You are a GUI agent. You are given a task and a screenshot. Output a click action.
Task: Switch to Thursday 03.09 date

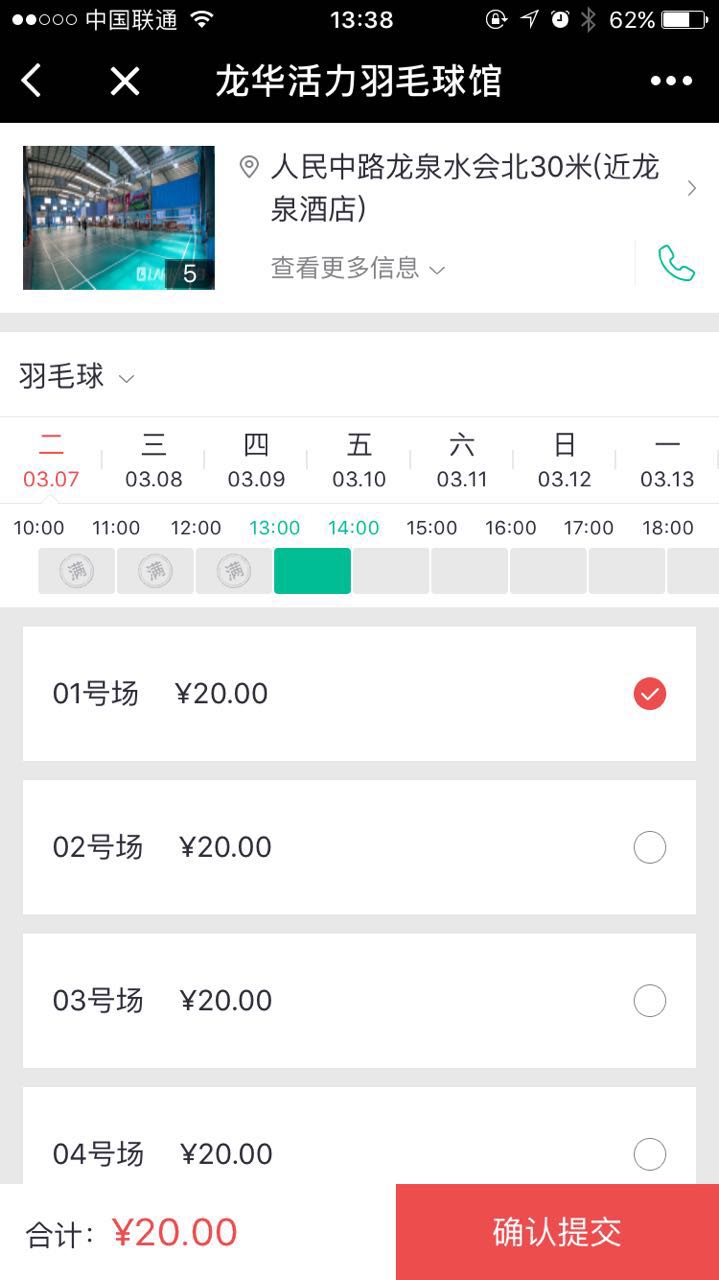click(x=256, y=460)
